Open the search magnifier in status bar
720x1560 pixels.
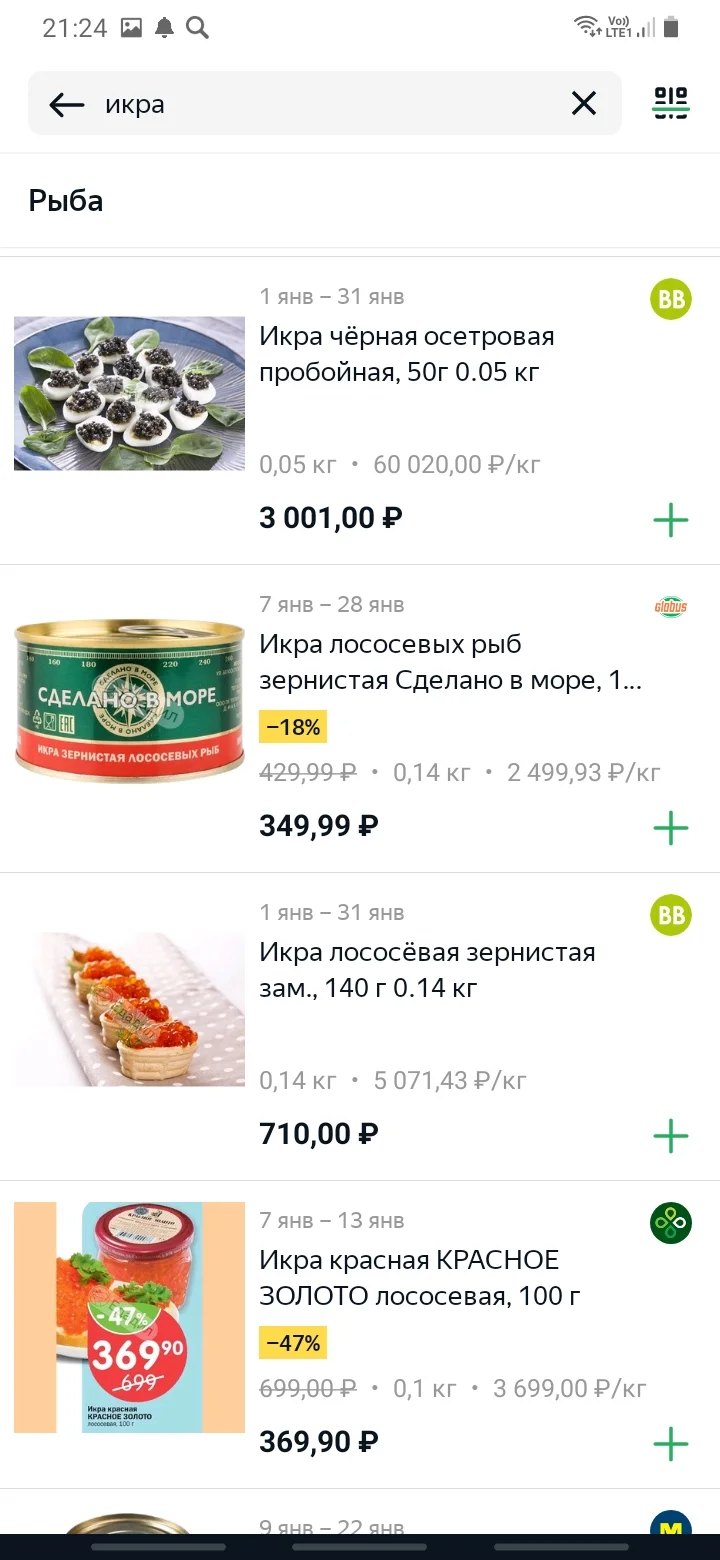[x=196, y=27]
